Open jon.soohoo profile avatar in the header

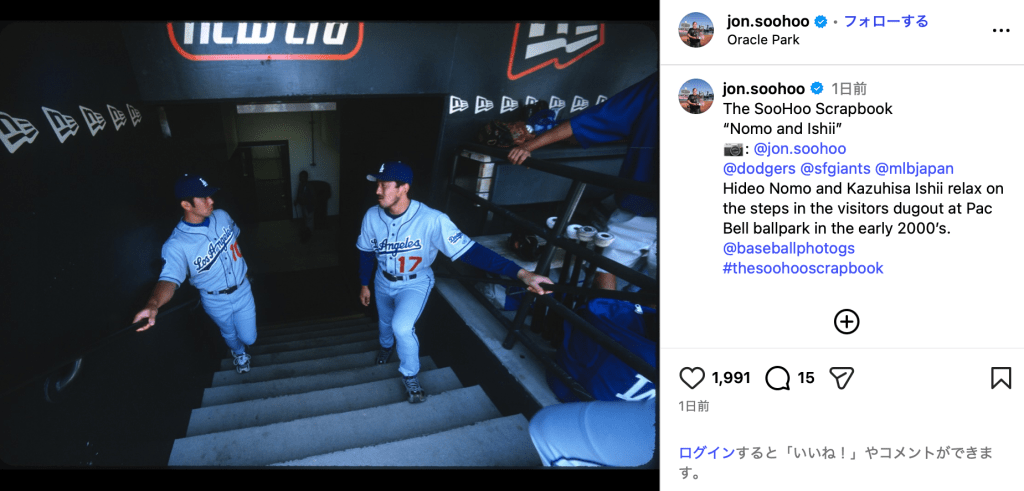pos(696,30)
